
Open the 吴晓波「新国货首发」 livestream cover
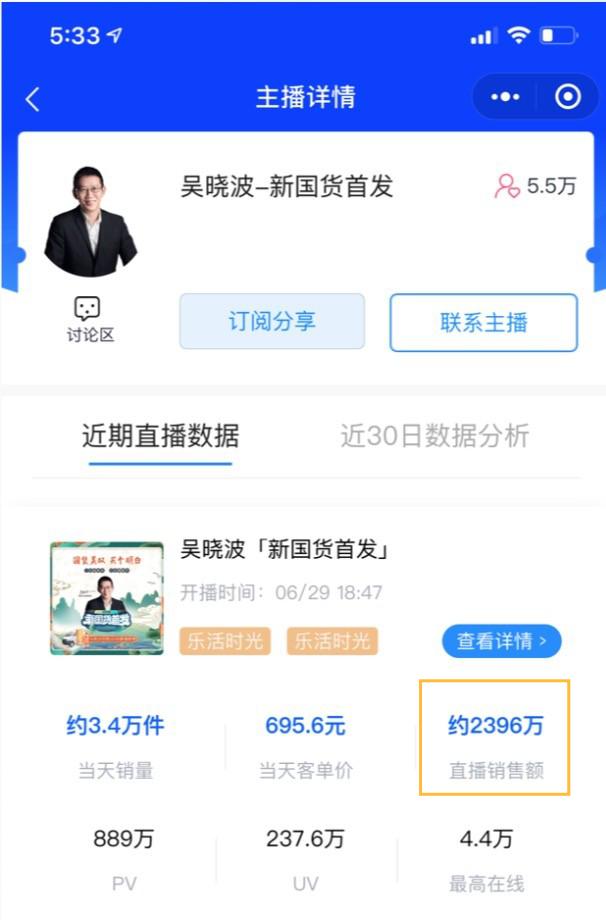107,598
